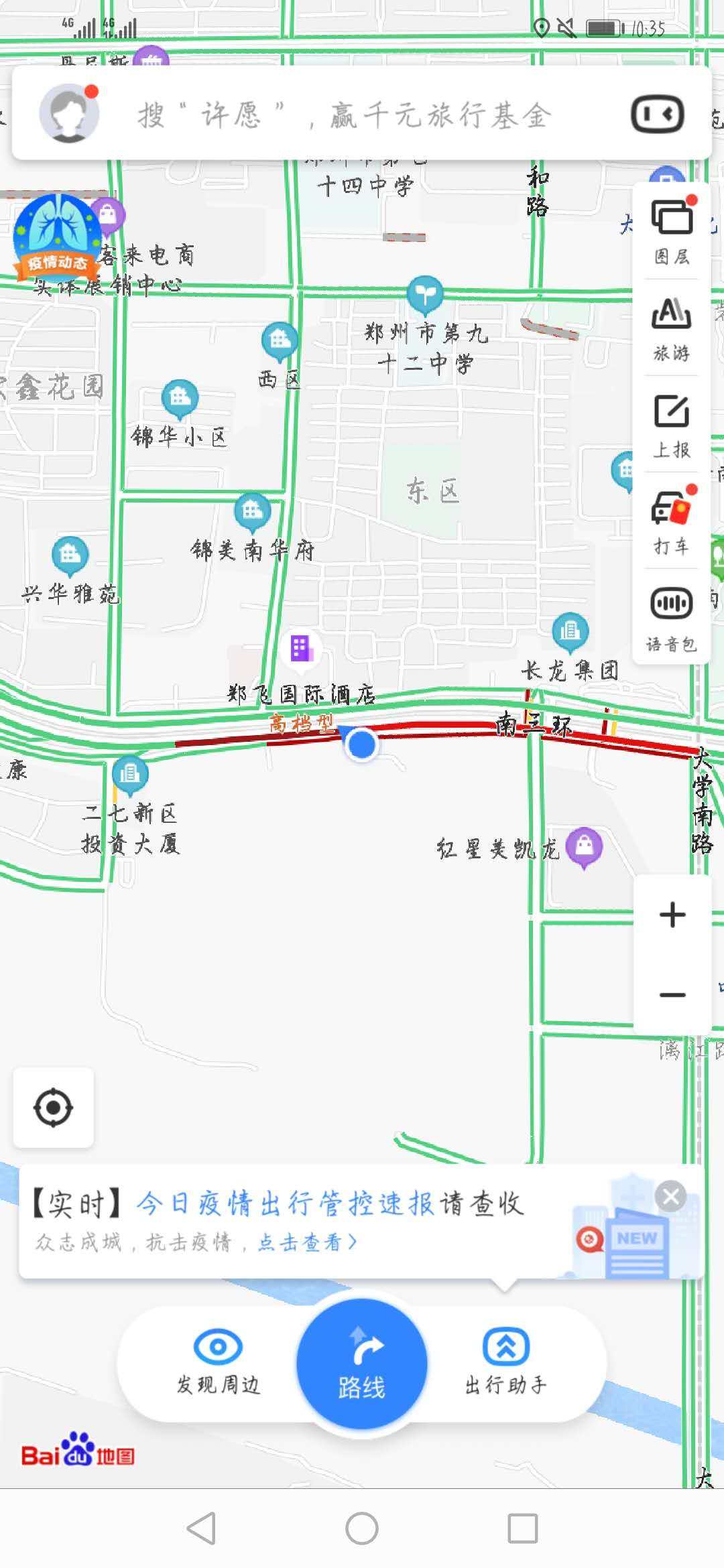Dismiss the epidemic news banner

pos(670,1197)
